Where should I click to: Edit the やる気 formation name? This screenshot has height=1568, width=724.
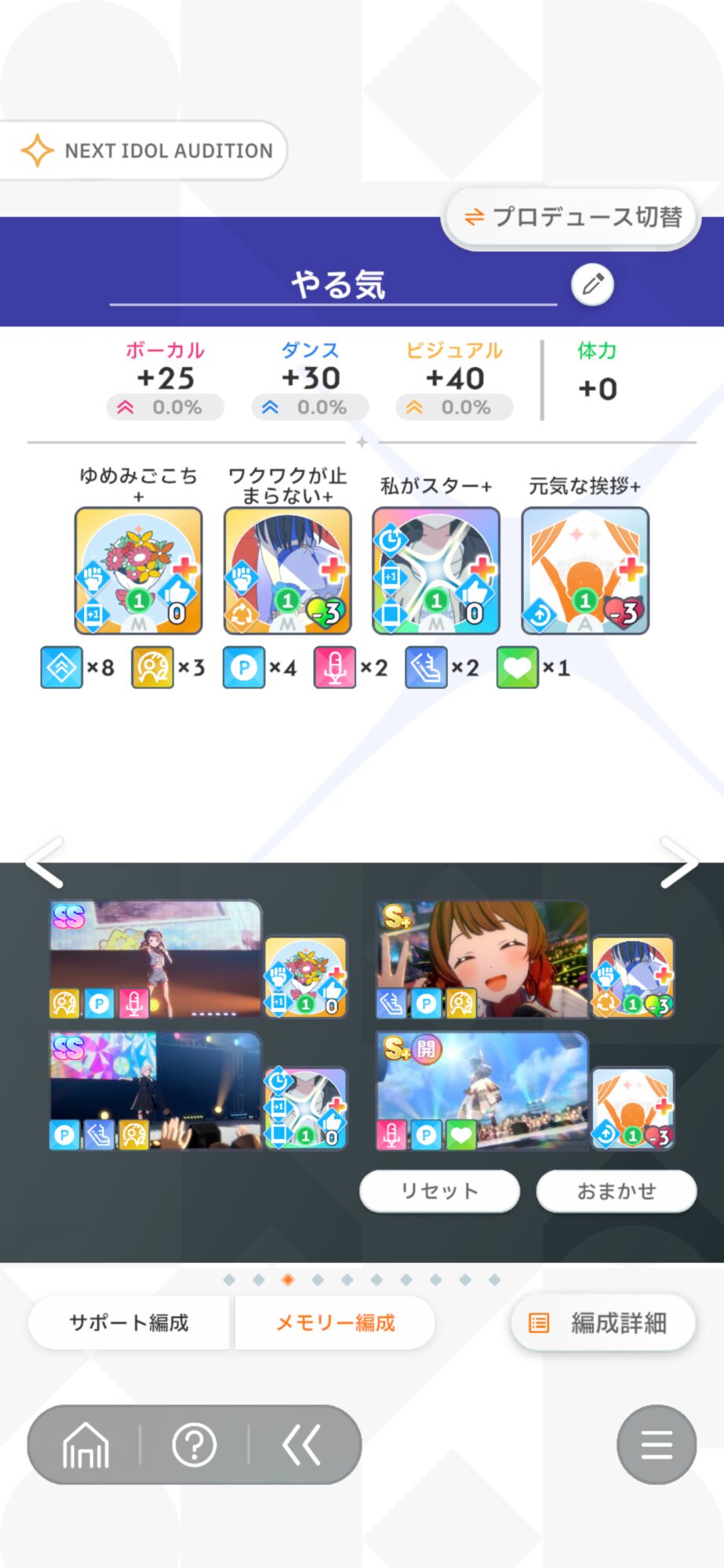592,284
